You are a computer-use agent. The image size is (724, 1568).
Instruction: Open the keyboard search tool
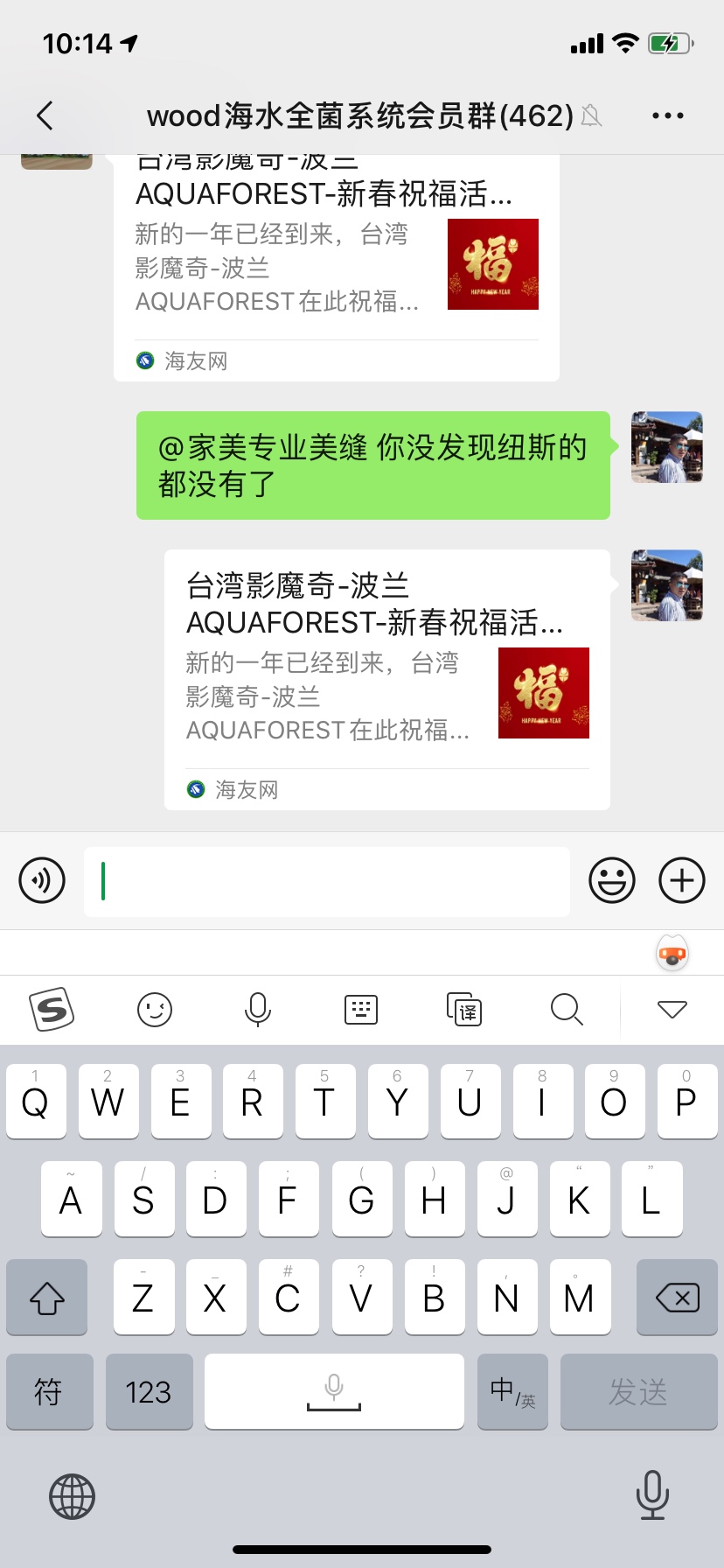click(567, 1010)
